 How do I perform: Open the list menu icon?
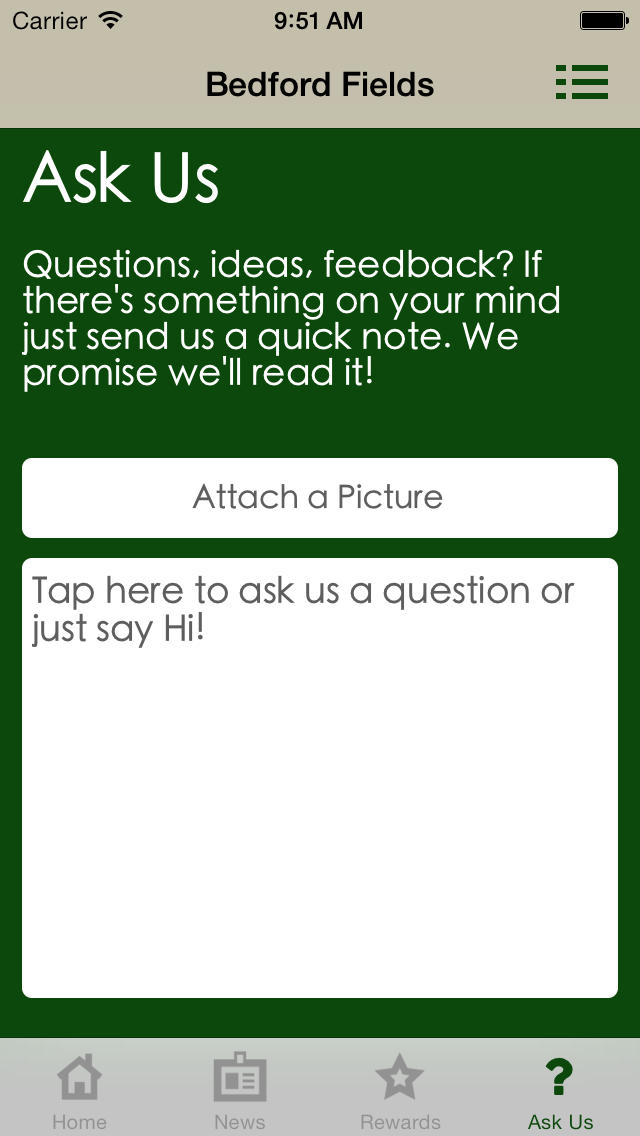(x=582, y=82)
